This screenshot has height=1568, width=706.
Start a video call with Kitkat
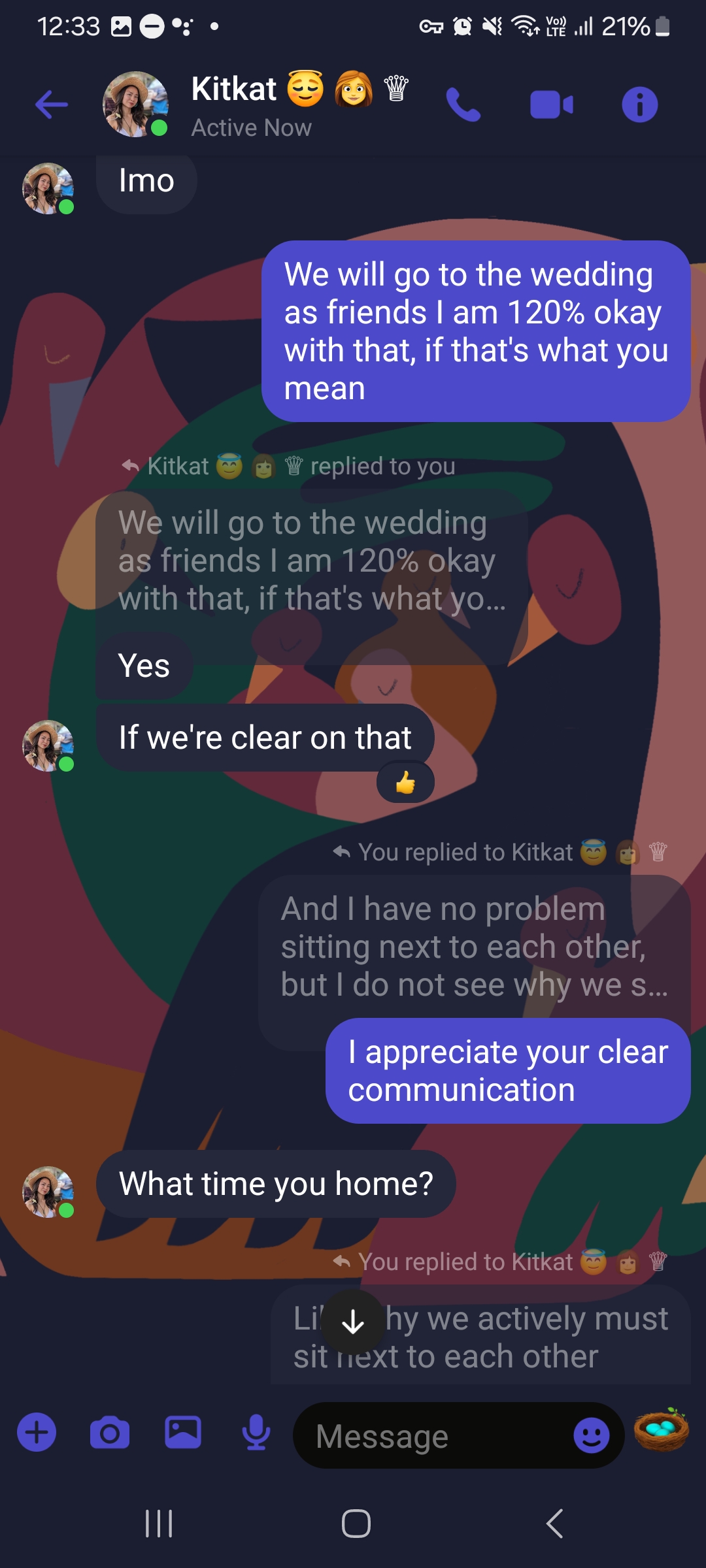pos(551,105)
